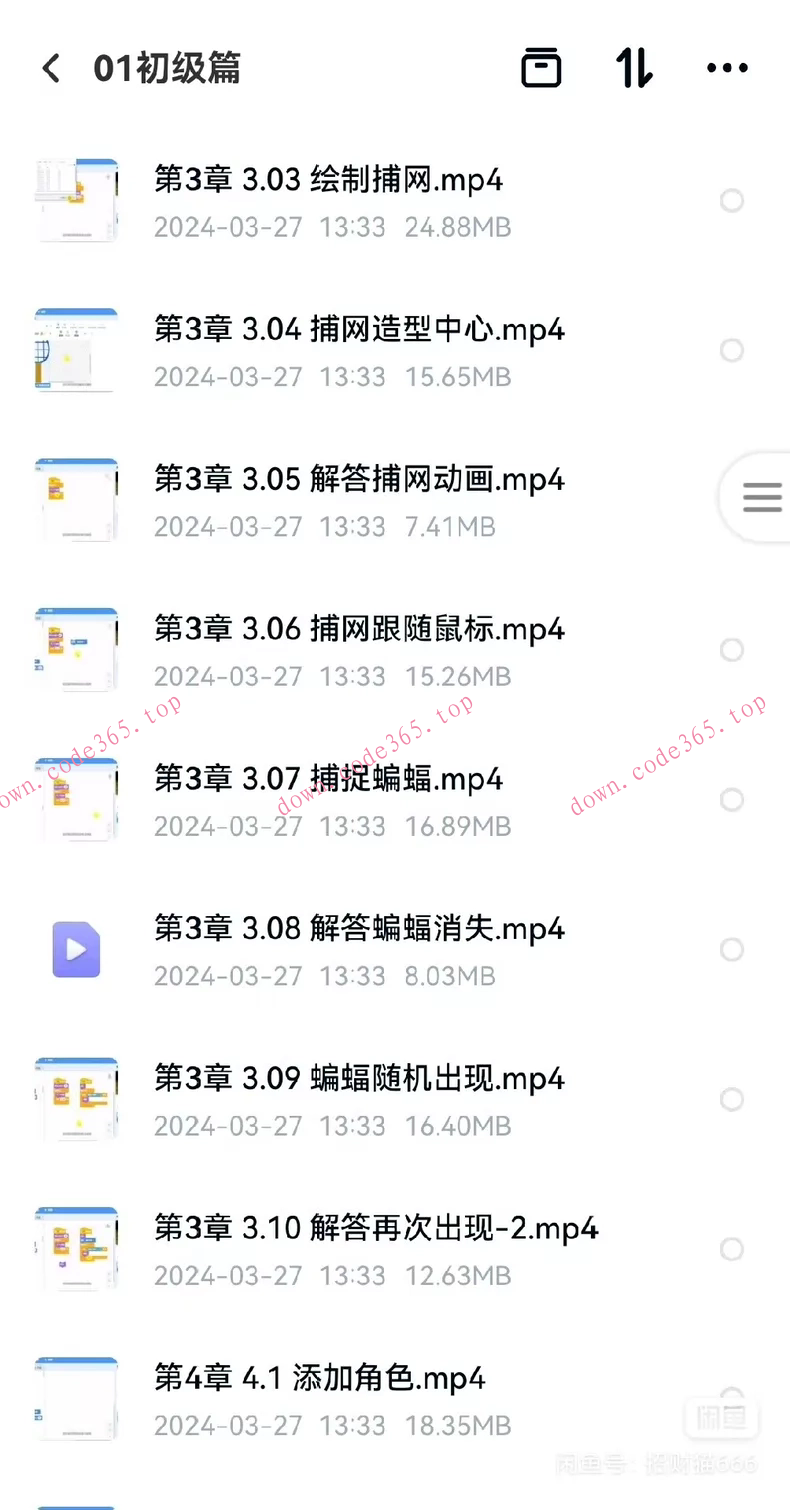790x1510 pixels.
Task: Select the checkbox for 3.09 蝙蝠随机出现
Action: tap(732, 1099)
